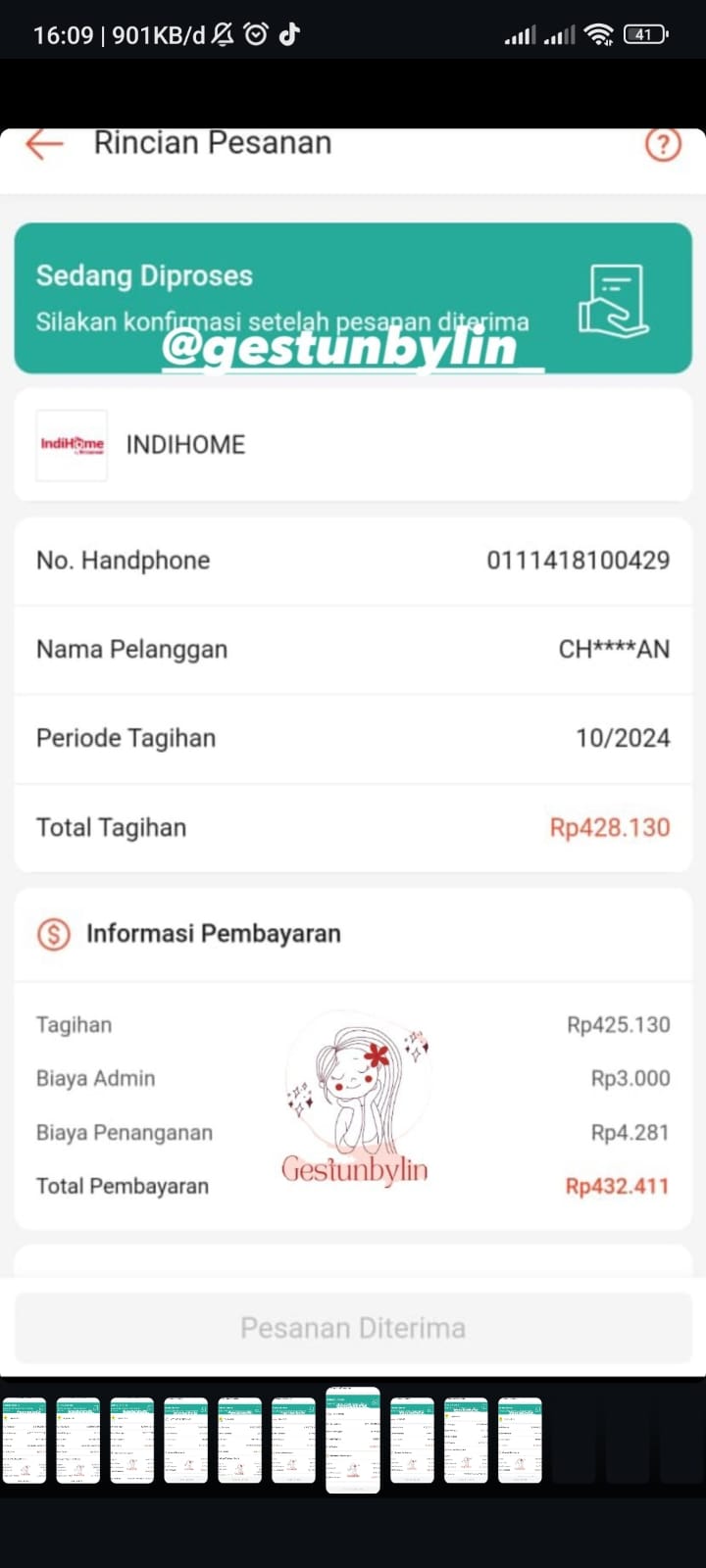Image resolution: width=706 pixels, height=1568 pixels.
Task: Tap the enlarged highlighted thumbnail in the strip
Action: (x=353, y=1440)
